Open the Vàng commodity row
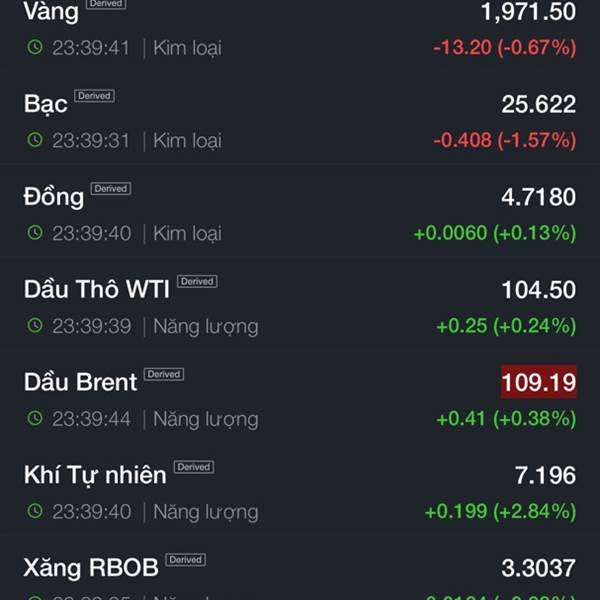 pos(300,29)
